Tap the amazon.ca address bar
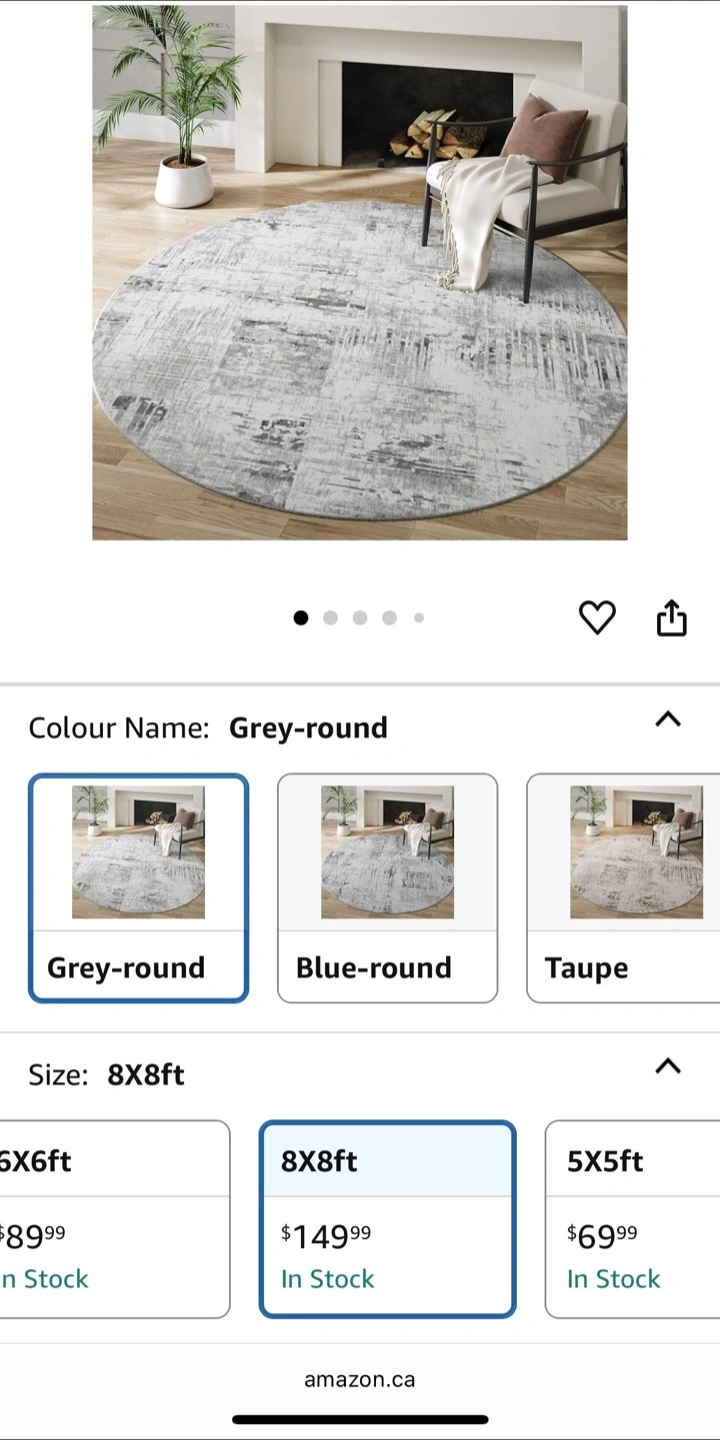The width and height of the screenshot is (720, 1440). (x=360, y=1380)
